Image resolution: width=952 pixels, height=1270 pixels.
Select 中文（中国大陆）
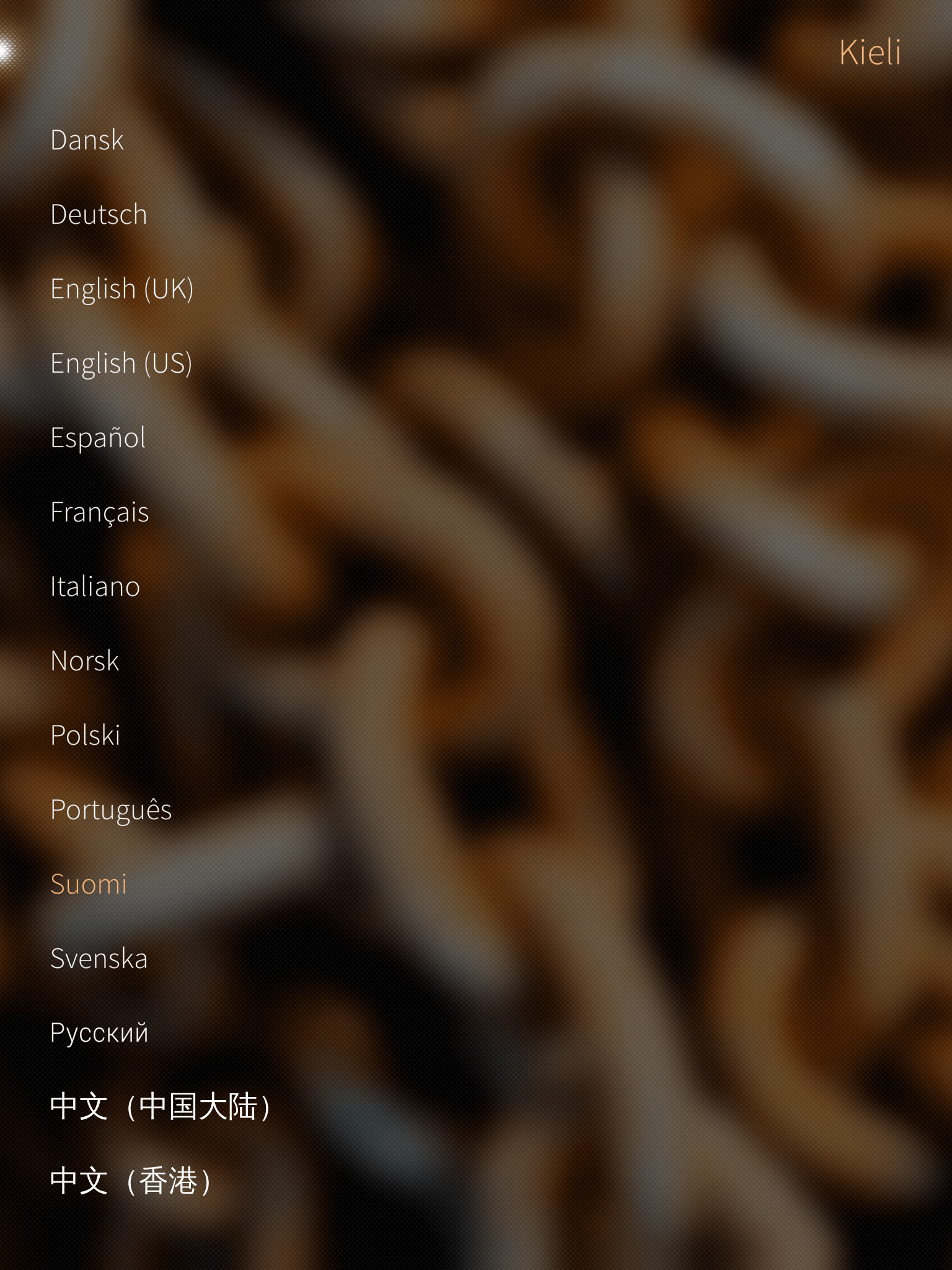point(161,1107)
